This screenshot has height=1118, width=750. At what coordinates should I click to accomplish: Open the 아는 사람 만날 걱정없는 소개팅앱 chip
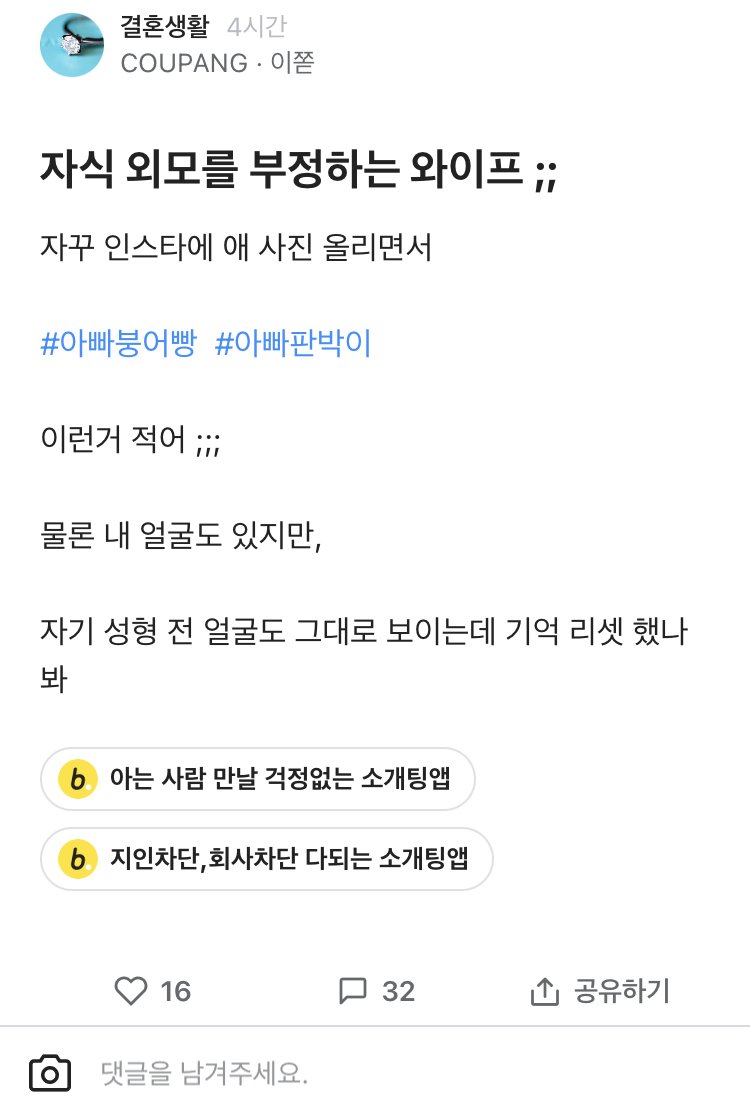(257, 778)
